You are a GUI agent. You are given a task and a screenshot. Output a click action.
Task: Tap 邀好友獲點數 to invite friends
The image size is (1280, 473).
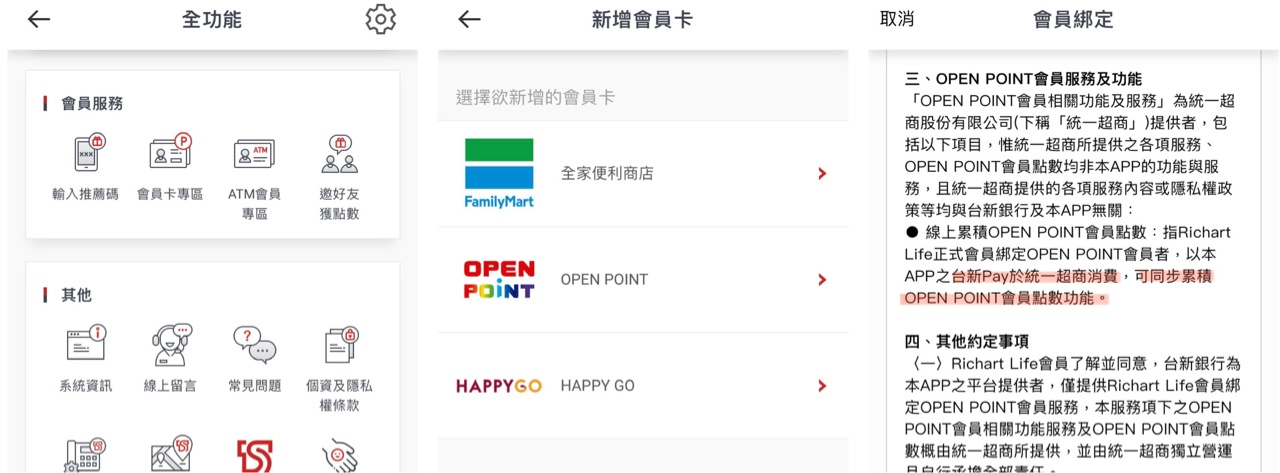[339, 175]
